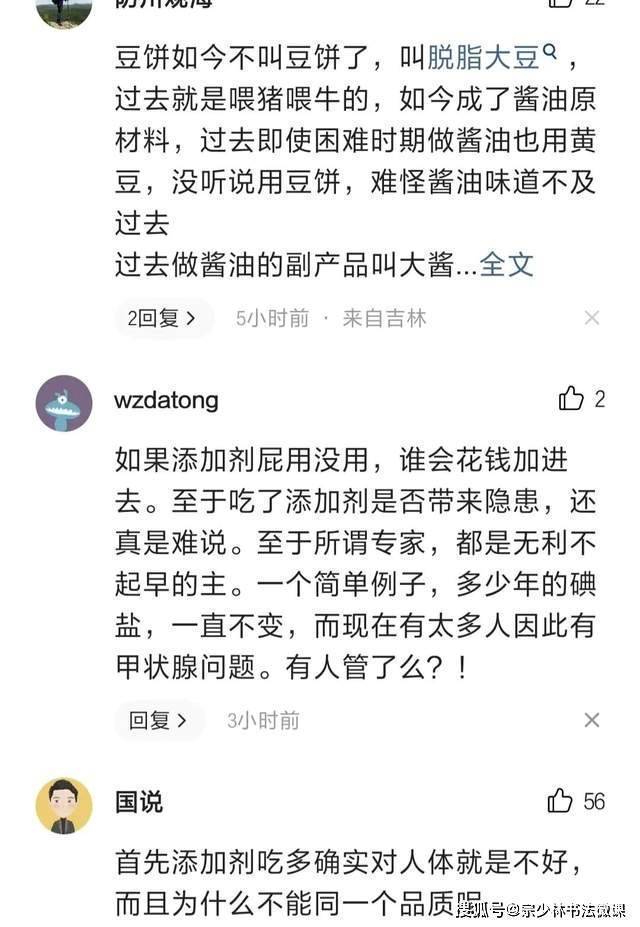Dismiss the comment from 吉林
This screenshot has height=927, width=640.
tap(592, 318)
